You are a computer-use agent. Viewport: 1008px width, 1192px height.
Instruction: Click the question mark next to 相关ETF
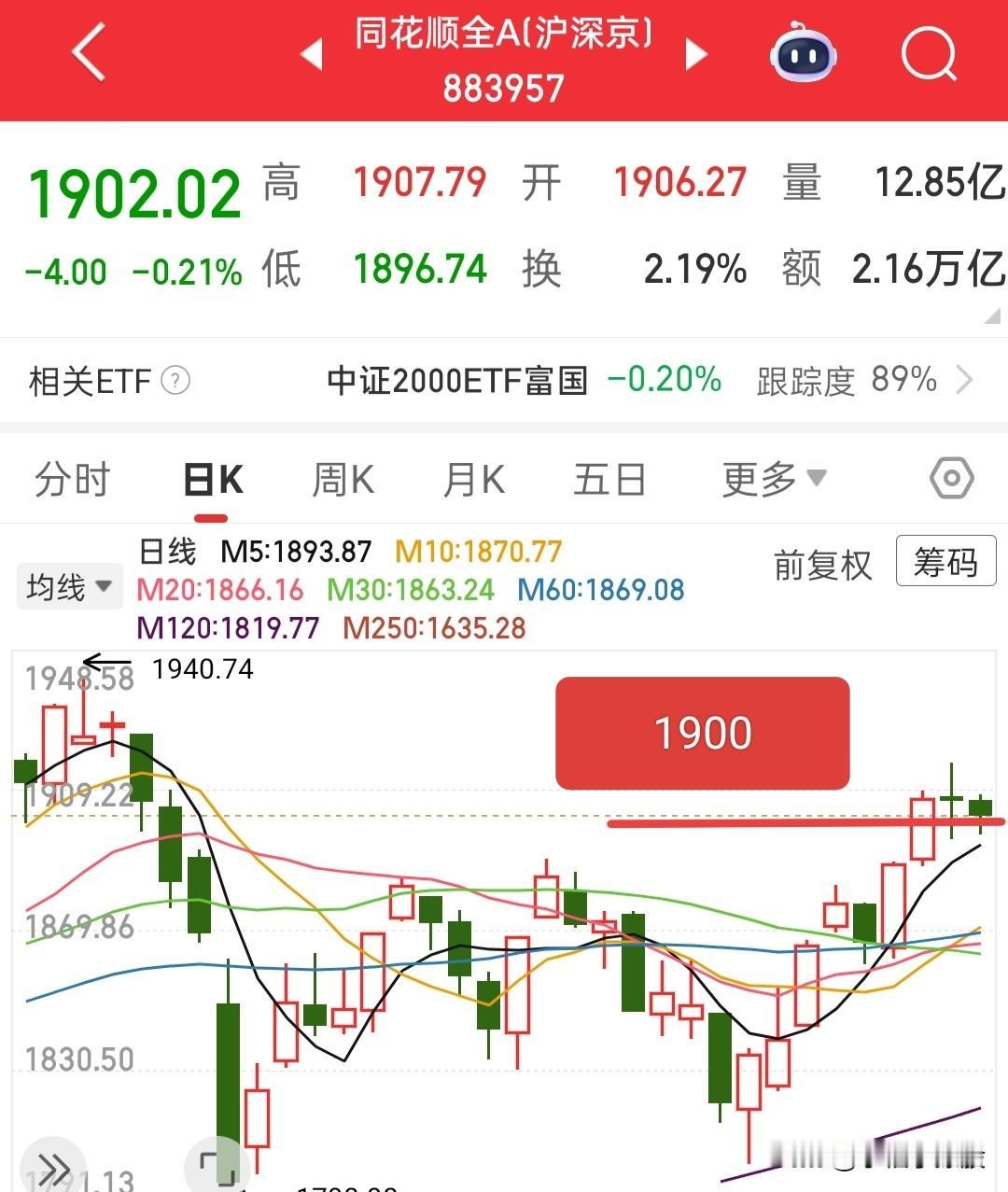pos(175,382)
